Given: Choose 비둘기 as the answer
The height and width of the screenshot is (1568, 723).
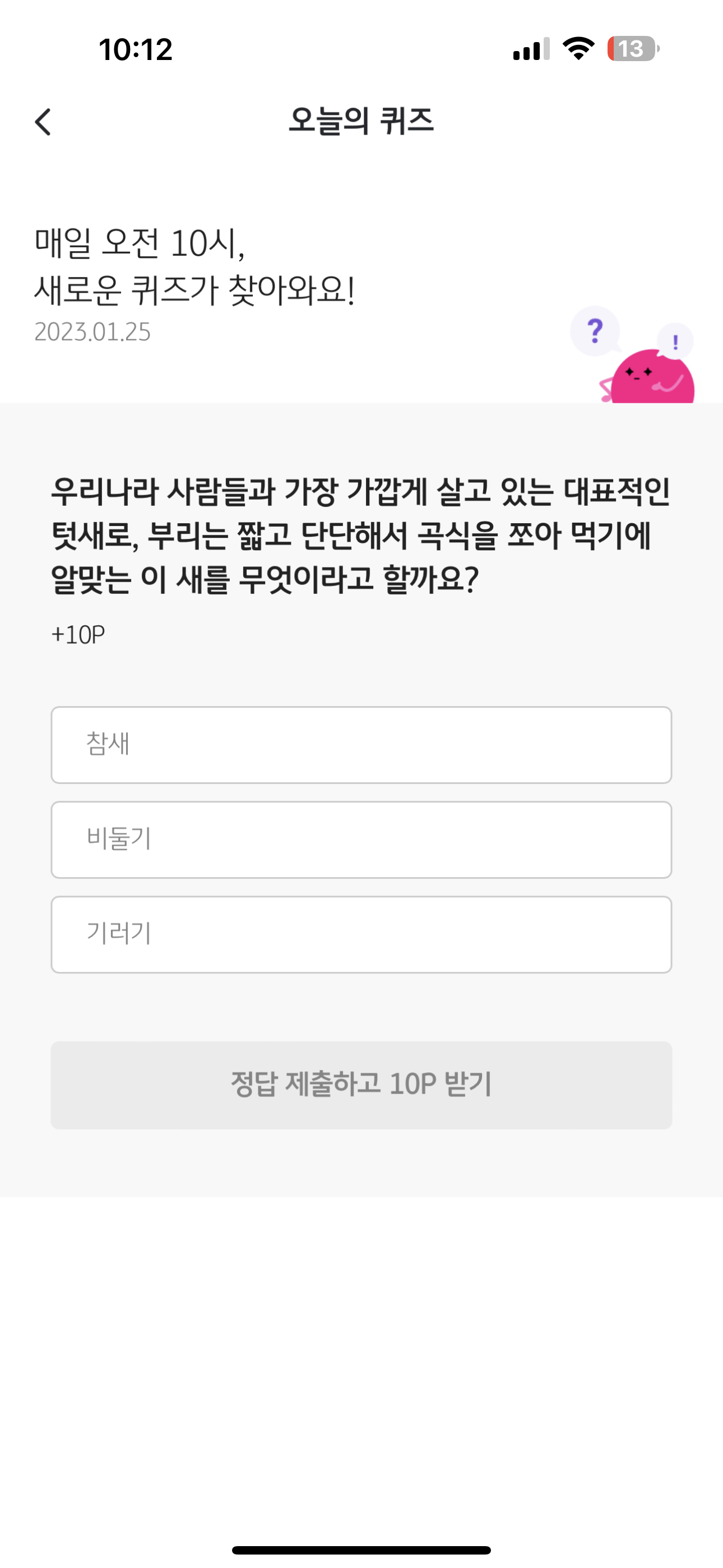Looking at the screenshot, I should pos(361,840).
